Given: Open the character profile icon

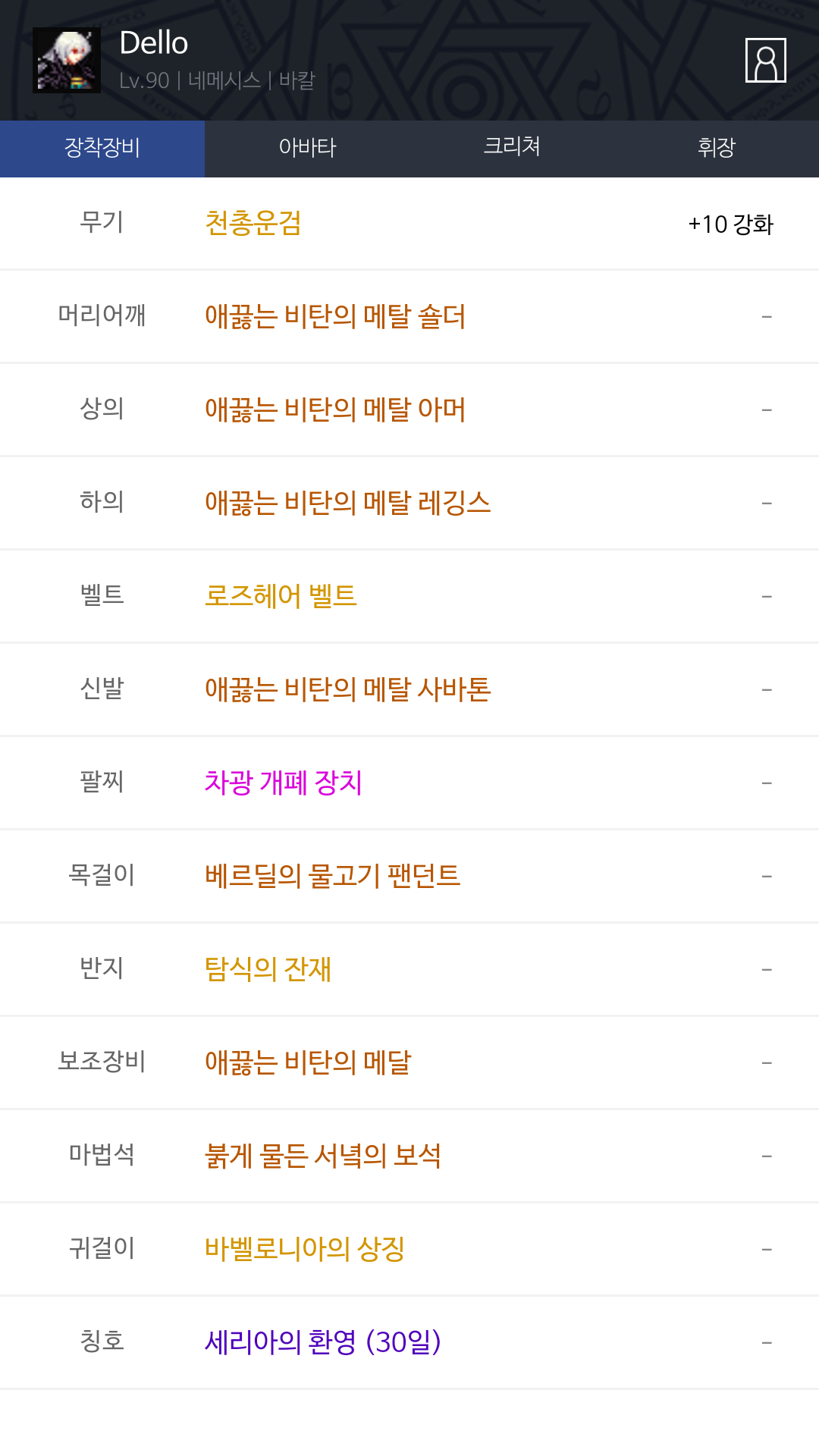Looking at the screenshot, I should click(x=765, y=61).
